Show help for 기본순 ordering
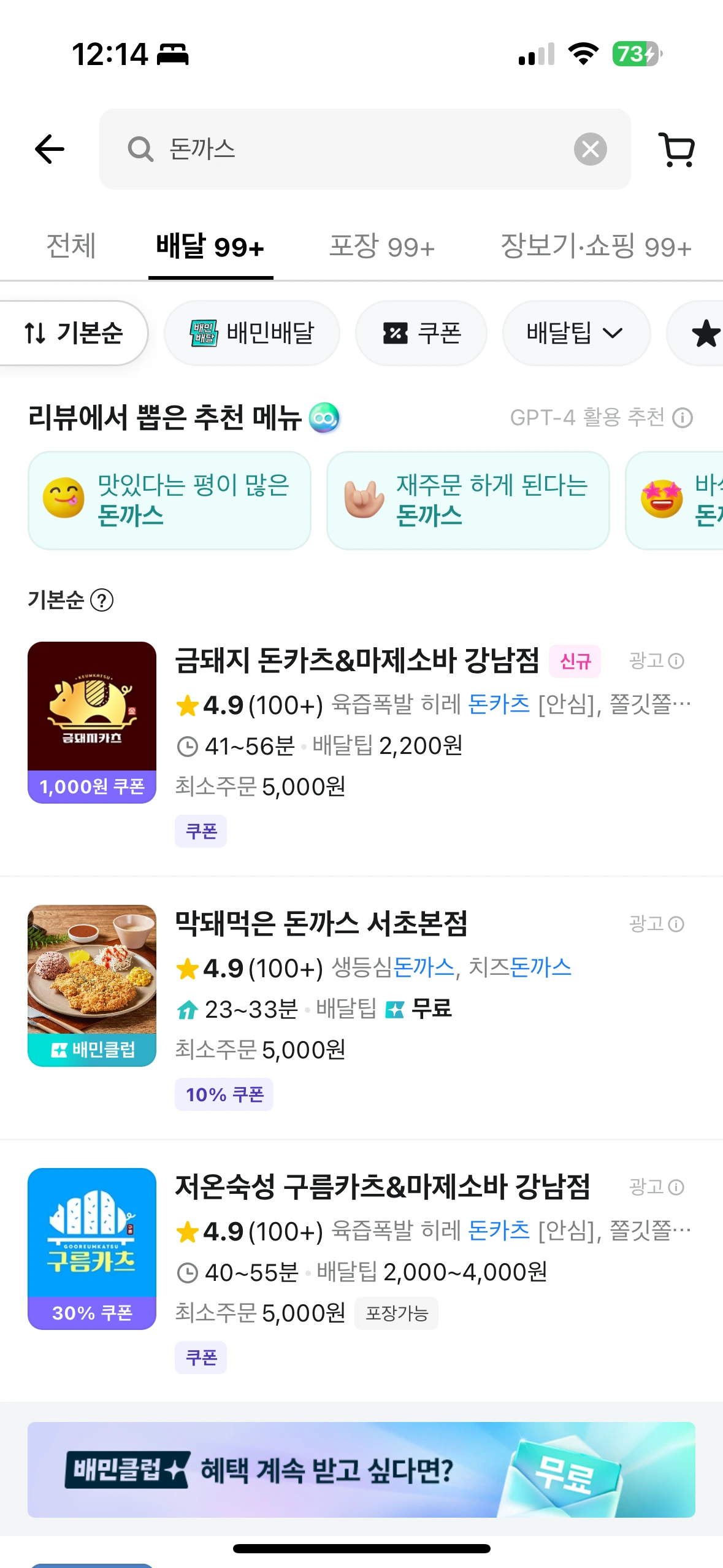The width and height of the screenshot is (723, 1568). click(x=102, y=600)
